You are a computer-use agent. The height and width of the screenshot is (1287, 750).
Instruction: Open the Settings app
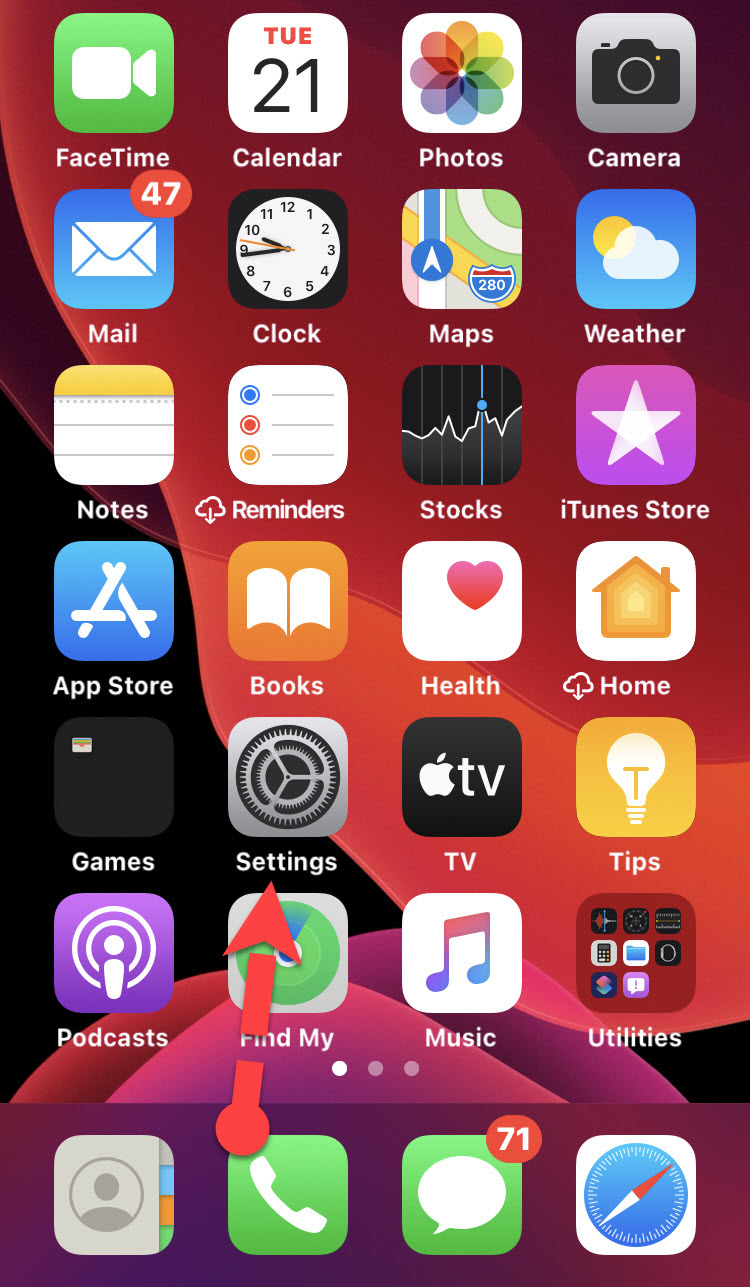[x=287, y=777]
